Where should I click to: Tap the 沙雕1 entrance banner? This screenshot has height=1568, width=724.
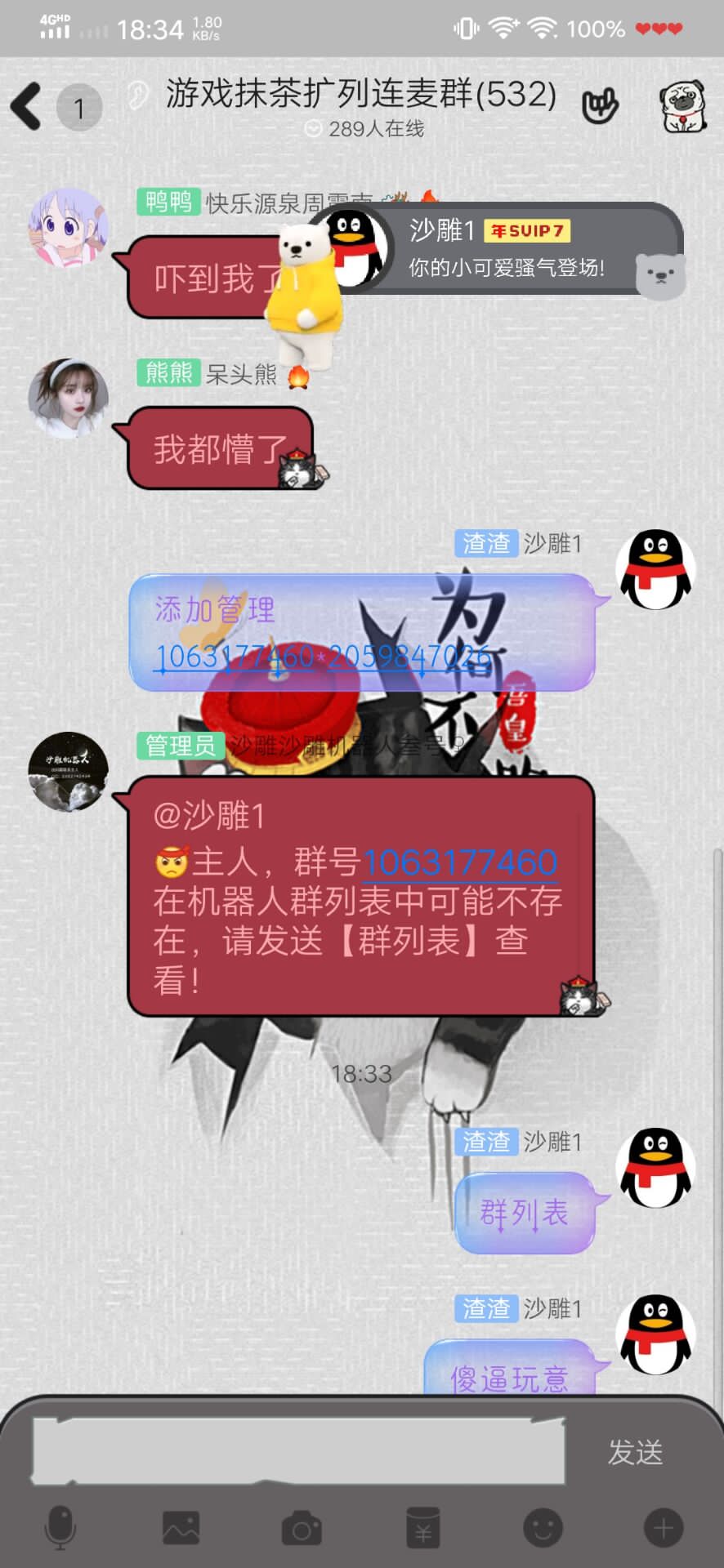coord(507,249)
